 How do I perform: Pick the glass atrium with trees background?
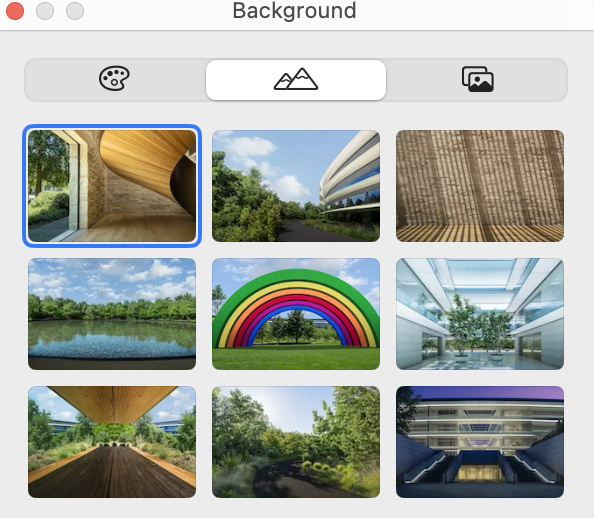pyautogui.click(x=480, y=314)
